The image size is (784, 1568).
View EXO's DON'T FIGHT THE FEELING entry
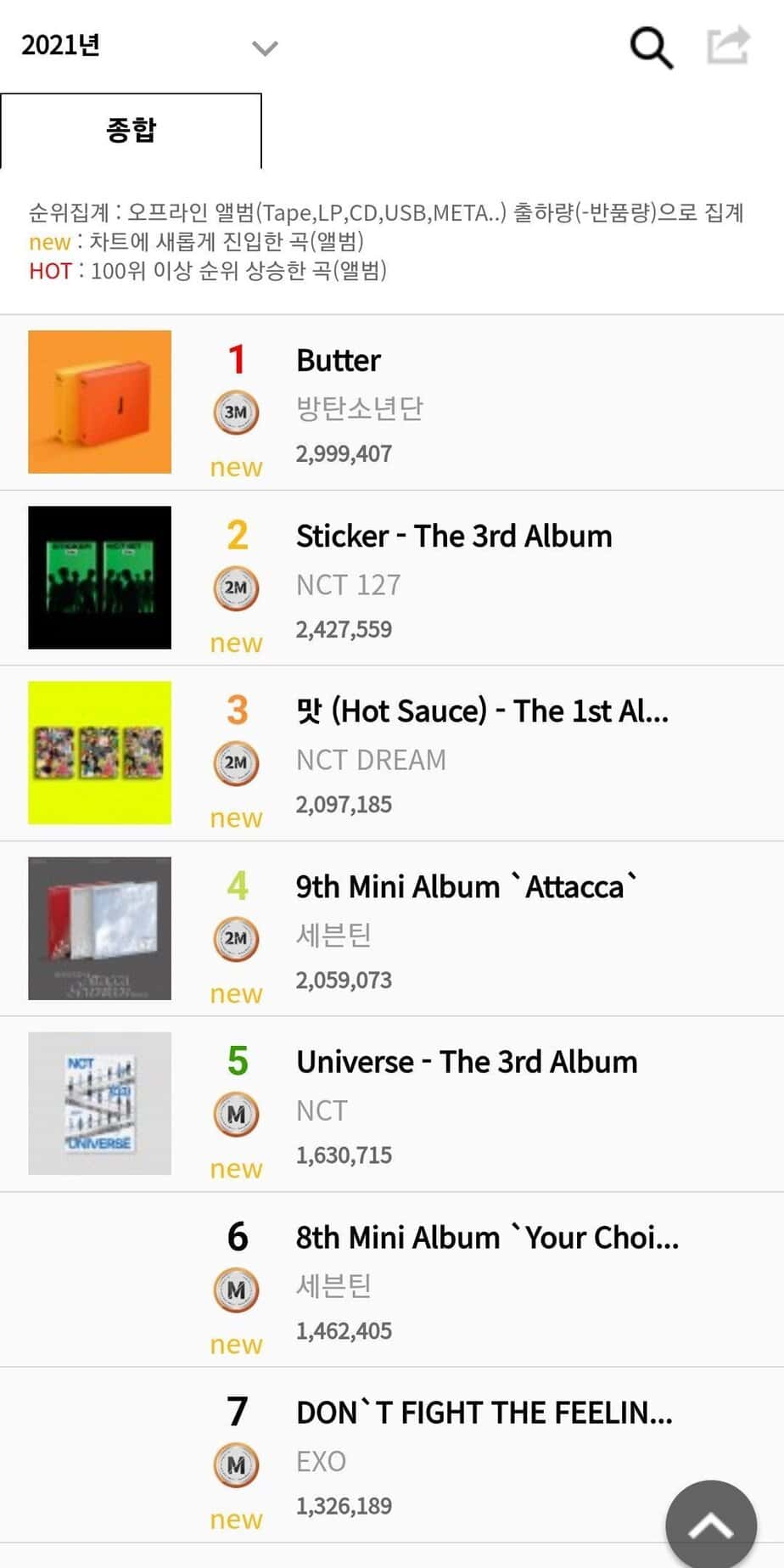click(484, 1413)
